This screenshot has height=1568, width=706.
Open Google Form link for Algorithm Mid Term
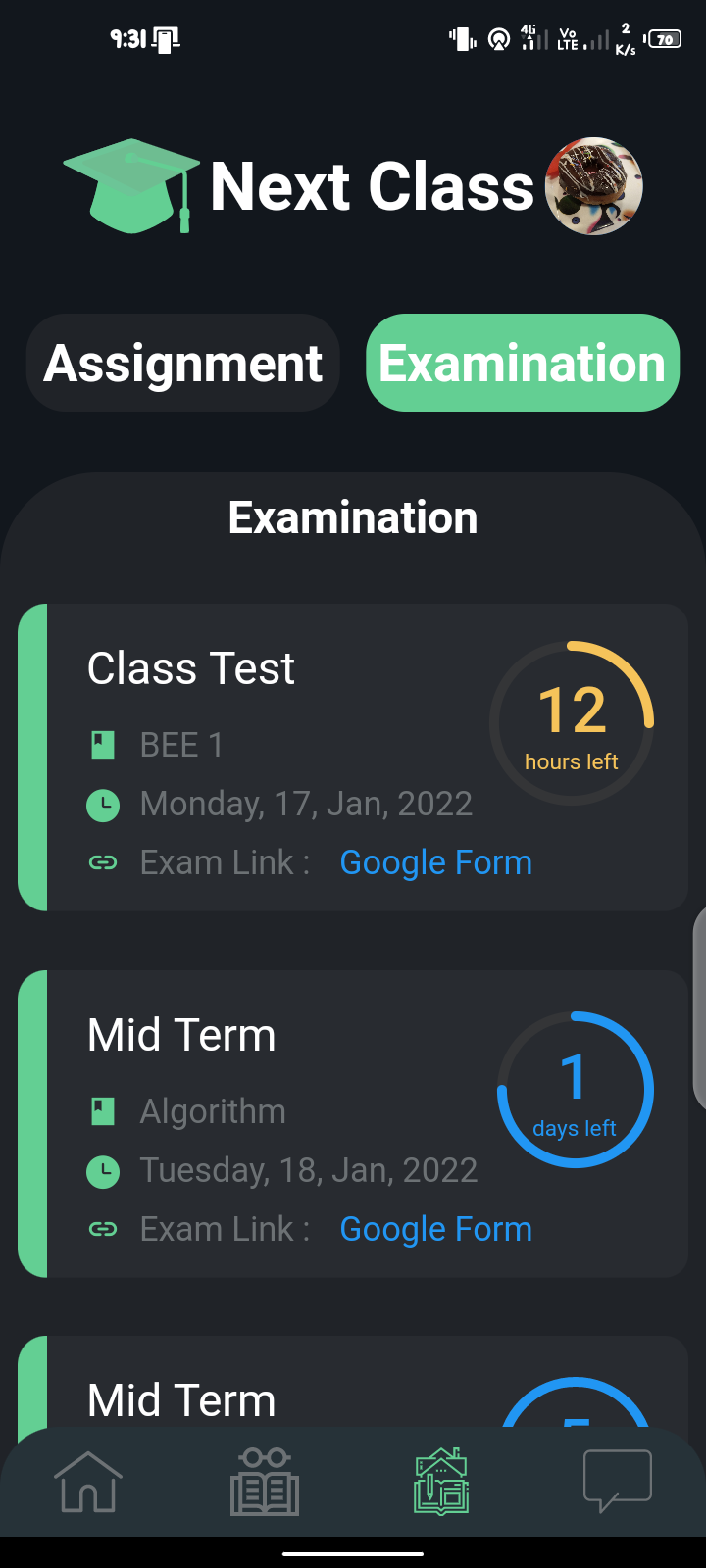point(435,1229)
